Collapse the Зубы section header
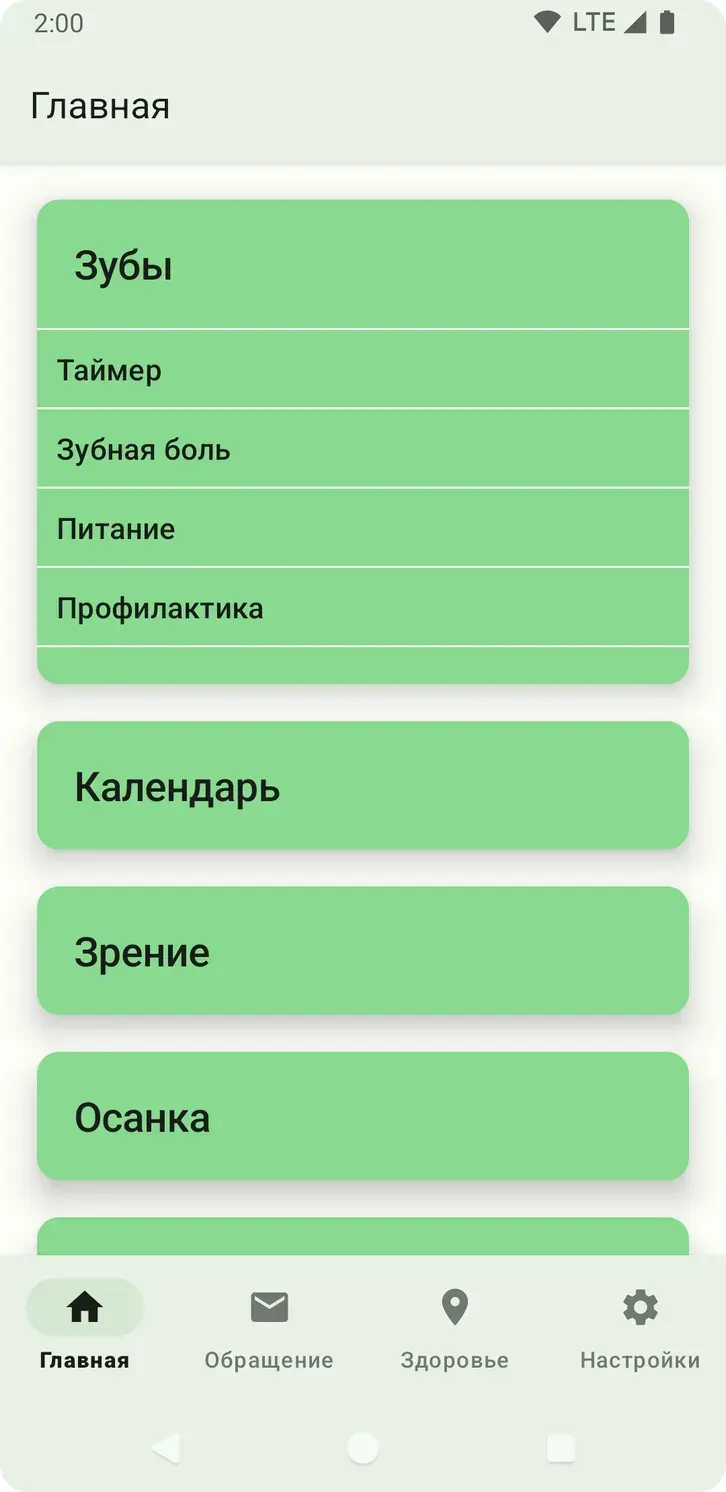Image resolution: width=726 pixels, height=1492 pixels. 362,264
